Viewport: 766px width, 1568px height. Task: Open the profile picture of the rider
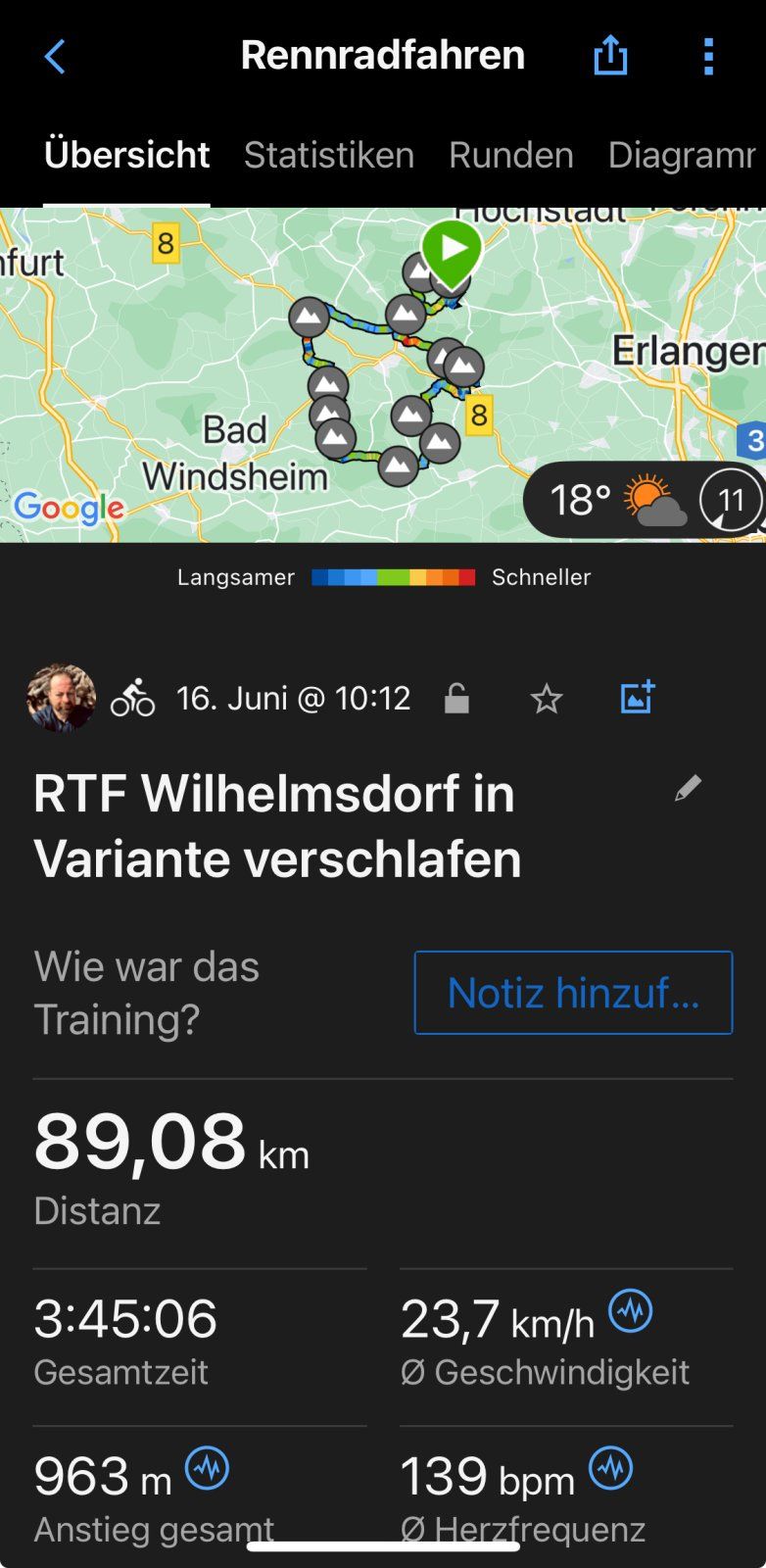click(61, 698)
